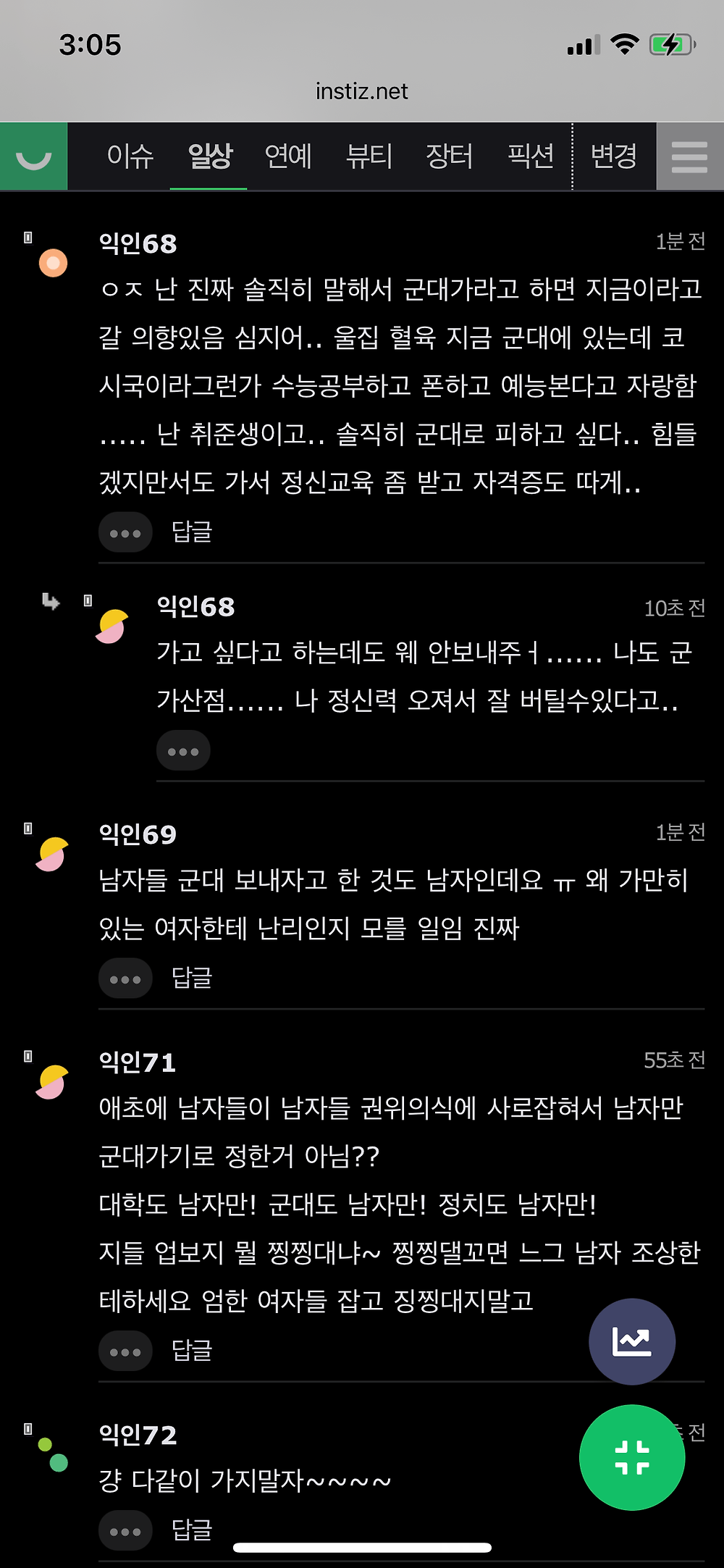Tap the instiz.net address bar
Viewport: 724px width, 1568px height.
(x=361, y=91)
